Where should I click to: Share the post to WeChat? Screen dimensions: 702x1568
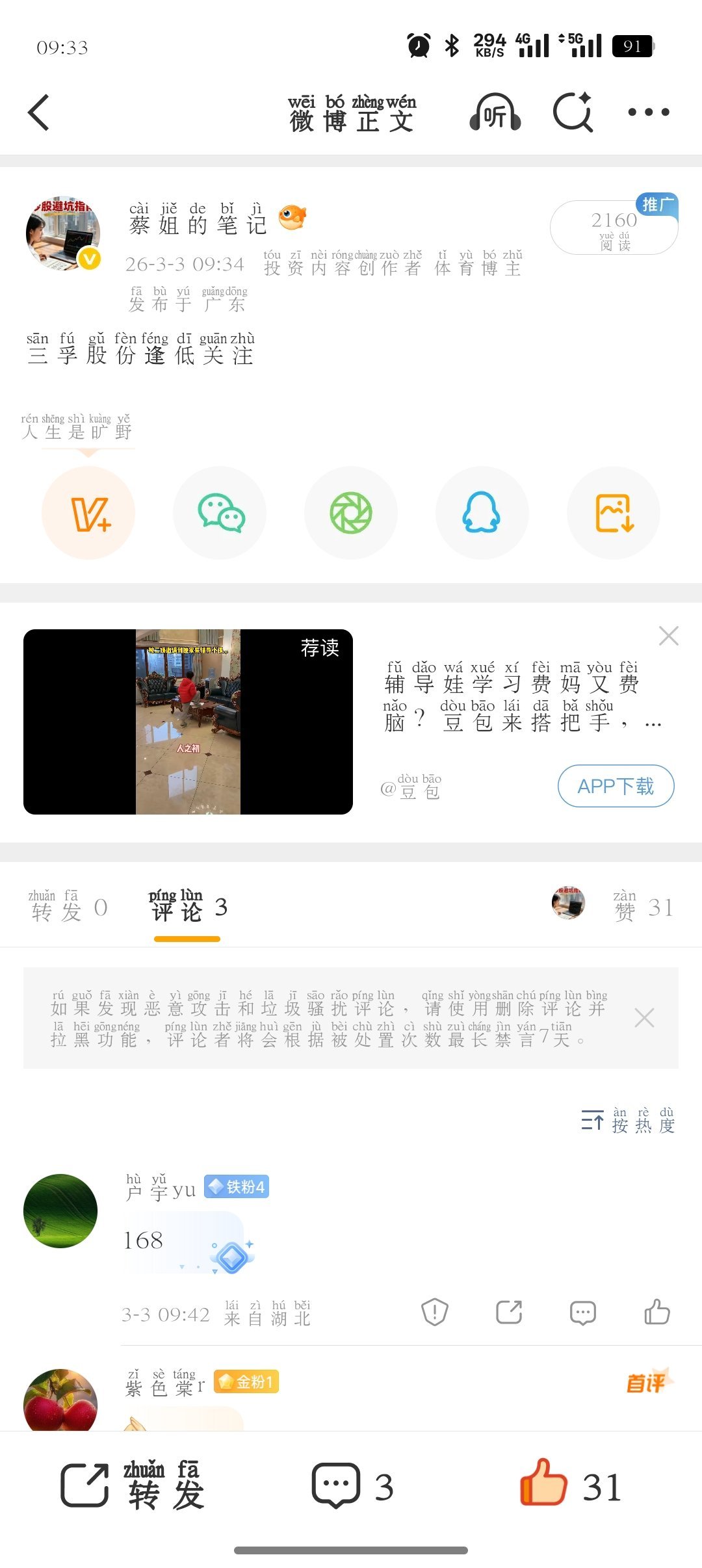click(220, 512)
